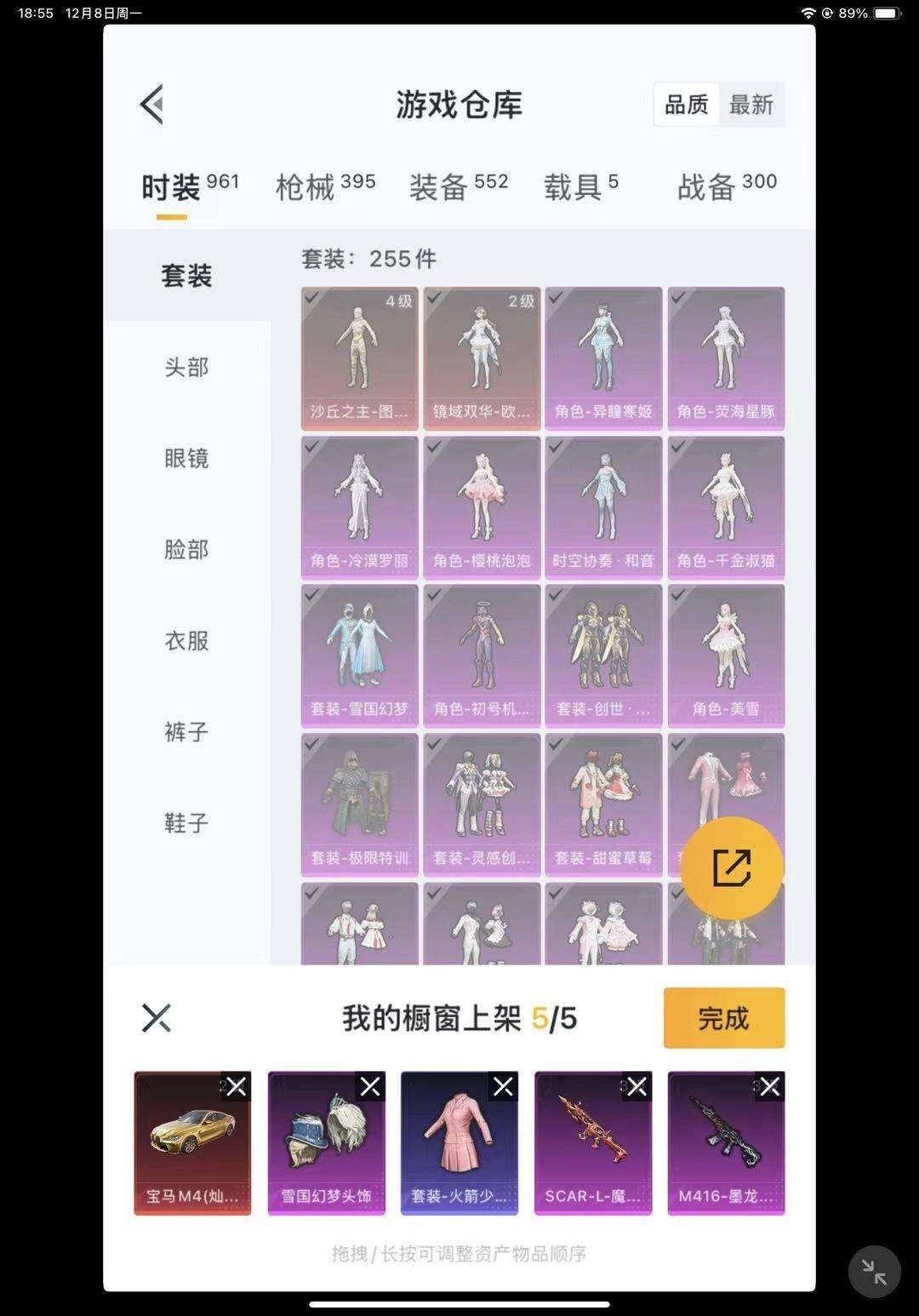Select the 最新 sorting tab
919x1316 pixels.
click(x=752, y=105)
